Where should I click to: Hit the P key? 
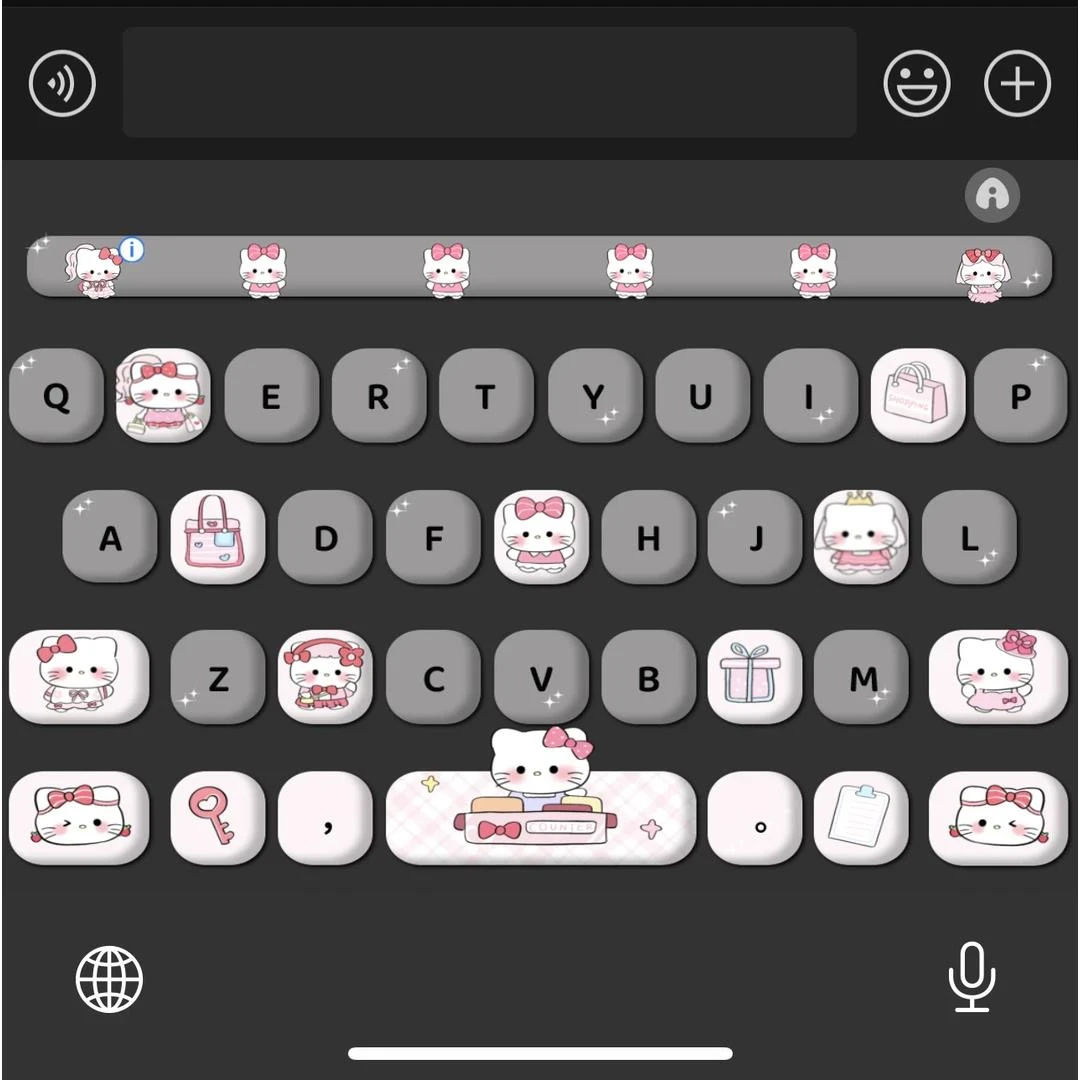coord(1020,396)
